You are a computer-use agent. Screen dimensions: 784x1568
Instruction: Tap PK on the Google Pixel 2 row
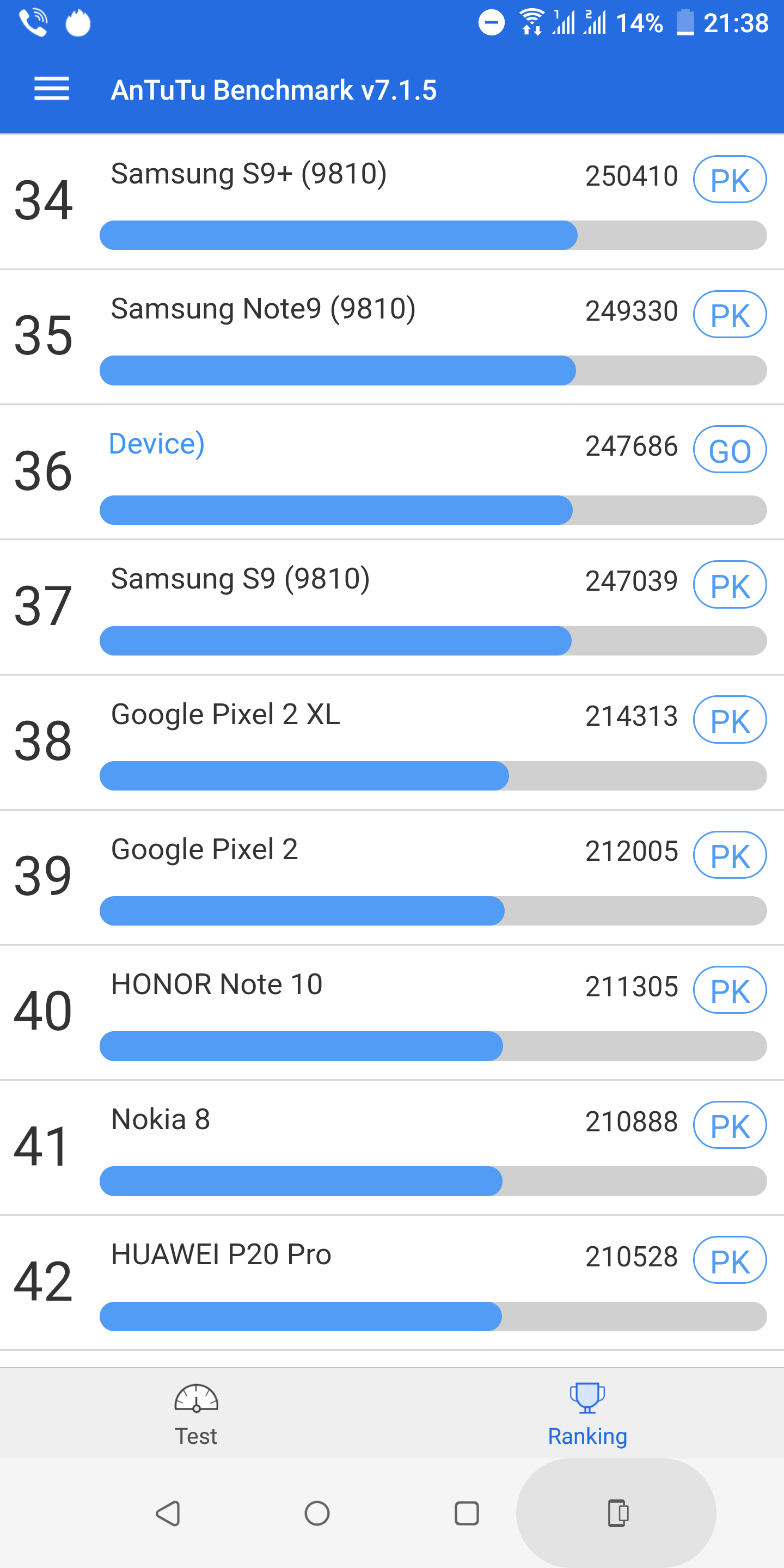[730, 855]
